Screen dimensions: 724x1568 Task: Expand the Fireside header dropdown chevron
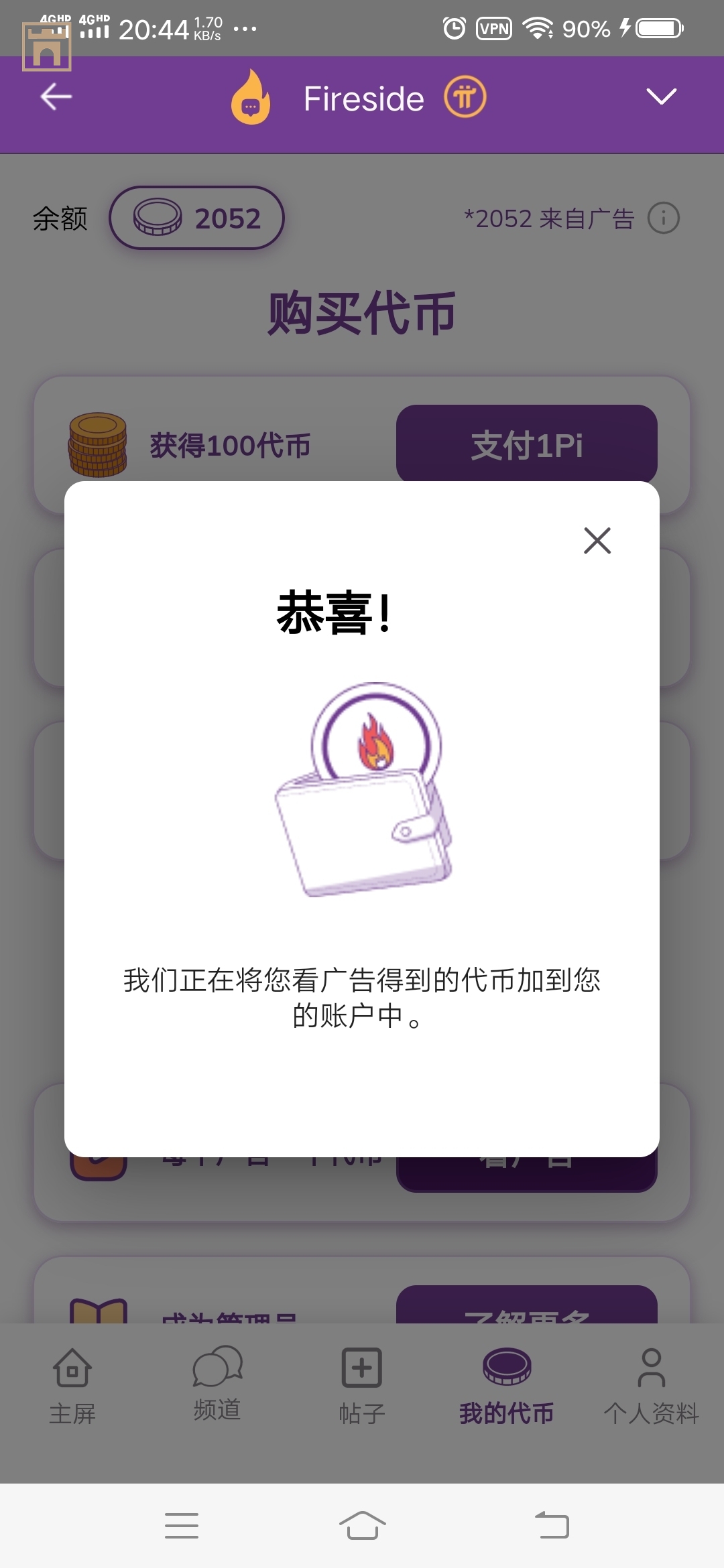661,97
